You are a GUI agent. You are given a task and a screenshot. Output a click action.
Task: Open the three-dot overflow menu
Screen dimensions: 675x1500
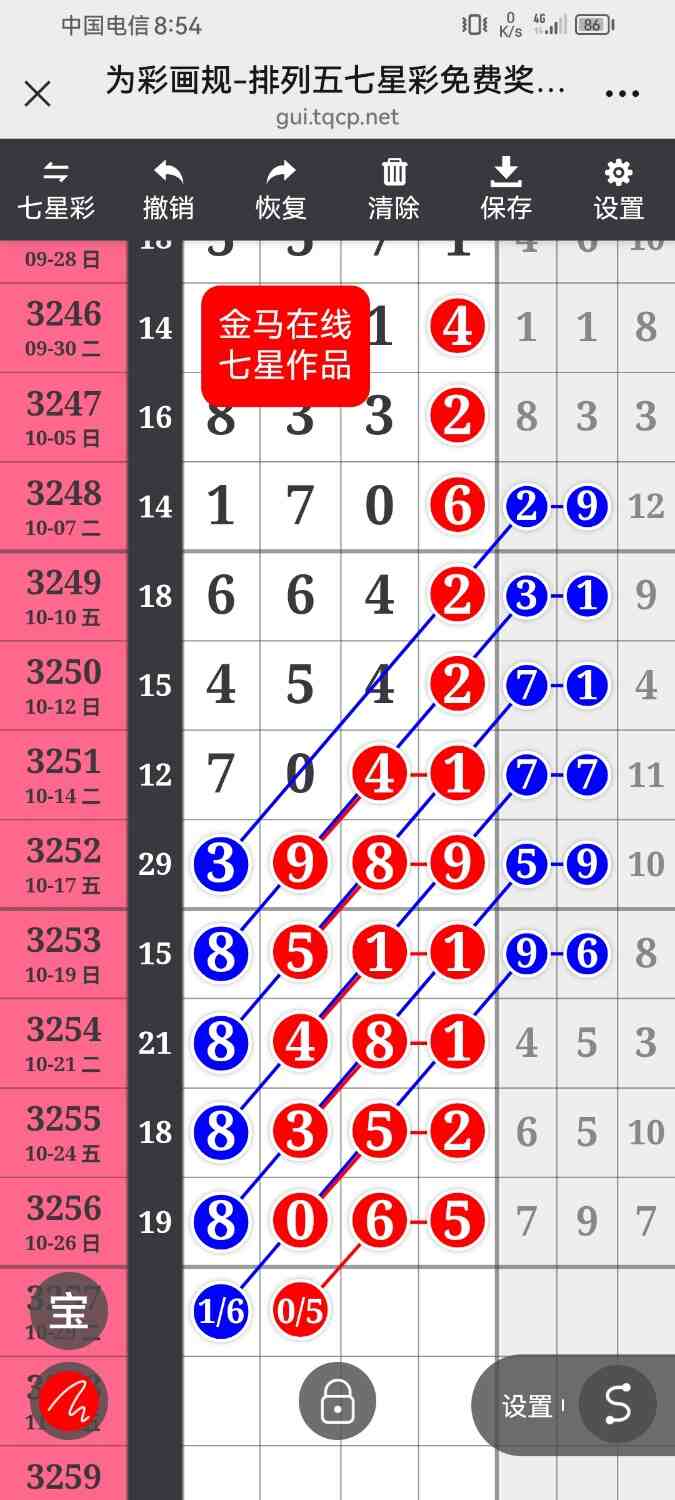point(622,94)
